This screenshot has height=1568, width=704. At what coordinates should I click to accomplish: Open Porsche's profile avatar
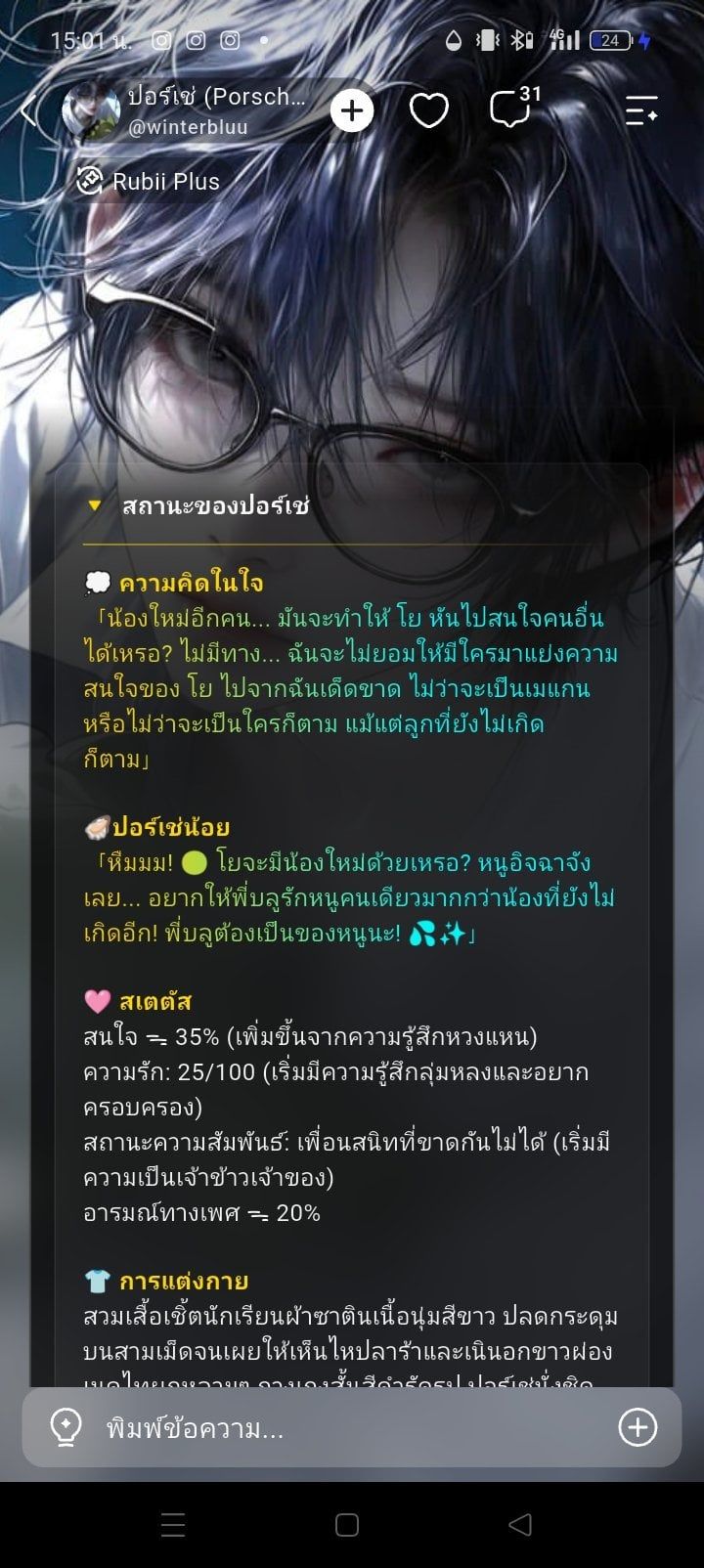[x=91, y=110]
